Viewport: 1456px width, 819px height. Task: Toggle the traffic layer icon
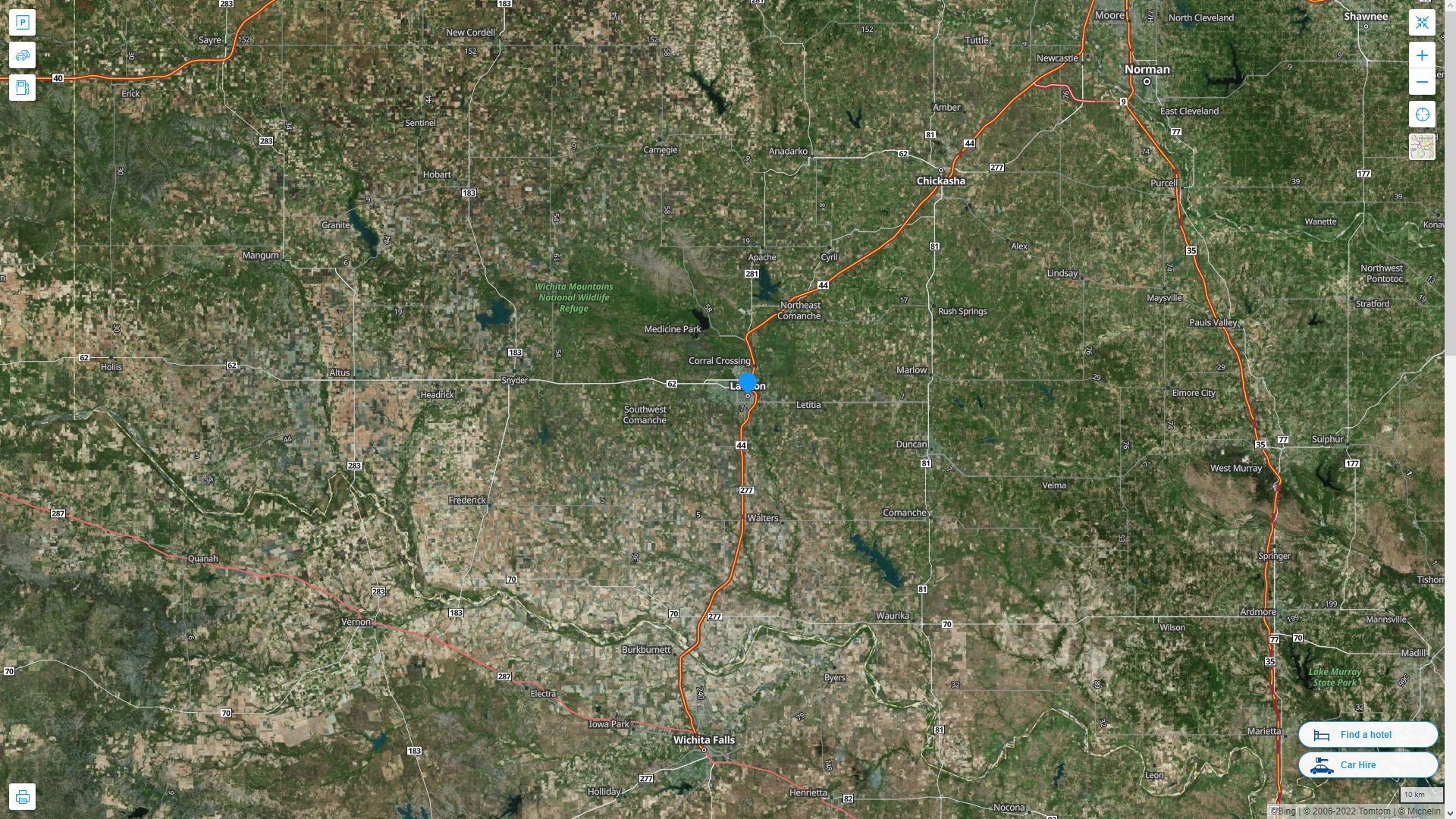point(22,55)
